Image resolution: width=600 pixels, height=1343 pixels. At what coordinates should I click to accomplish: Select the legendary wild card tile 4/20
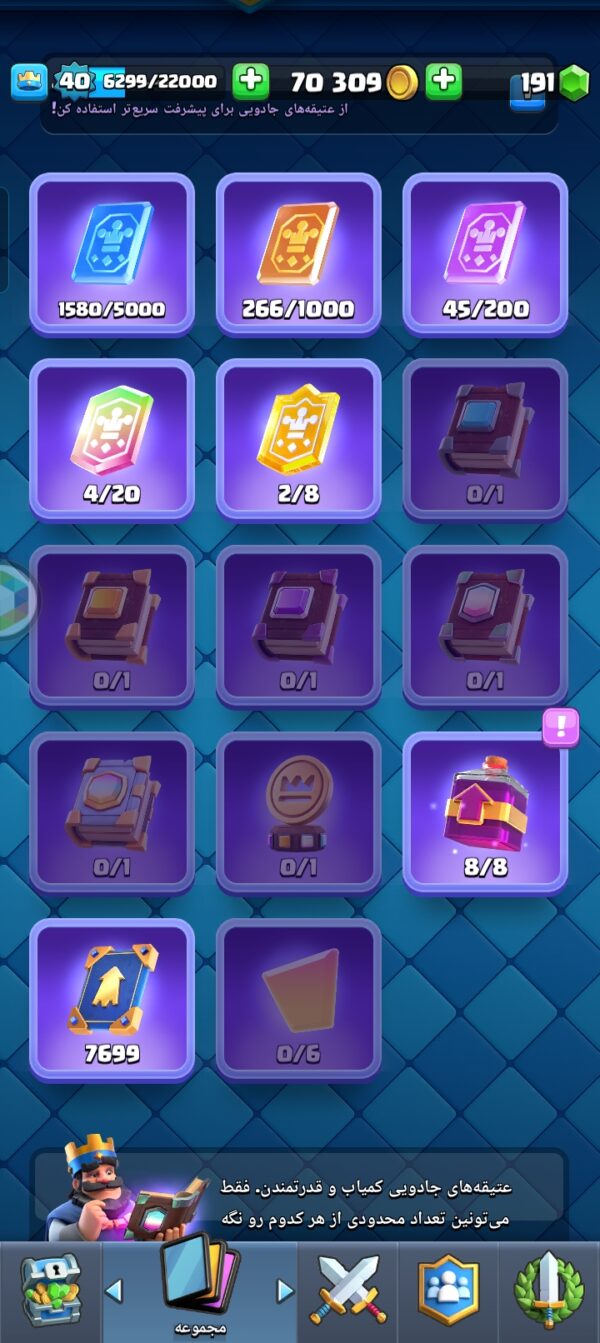click(111, 440)
